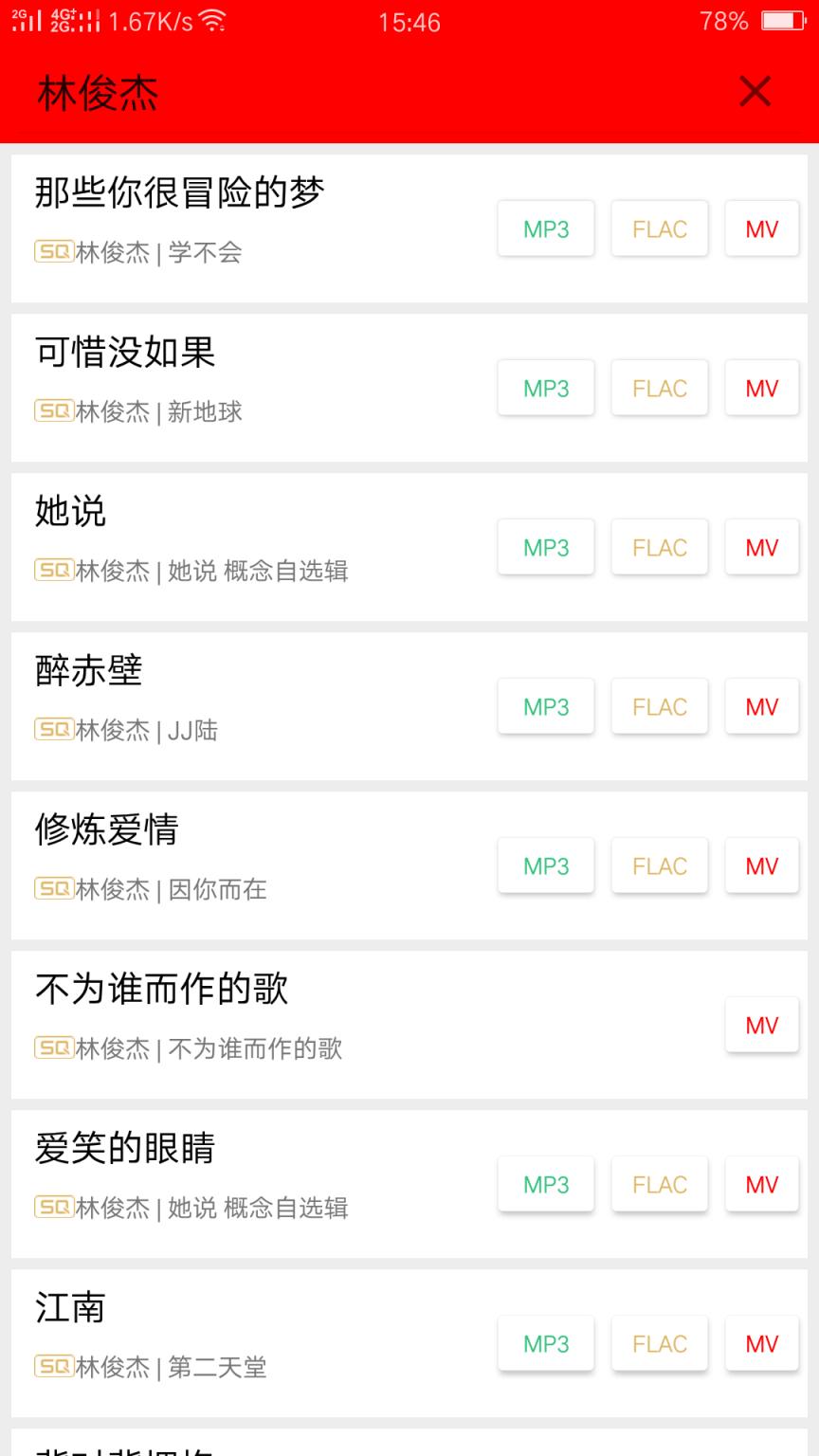Open the song 不为谁而作的歌
This screenshot has width=819, height=1456.
click(x=162, y=990)
